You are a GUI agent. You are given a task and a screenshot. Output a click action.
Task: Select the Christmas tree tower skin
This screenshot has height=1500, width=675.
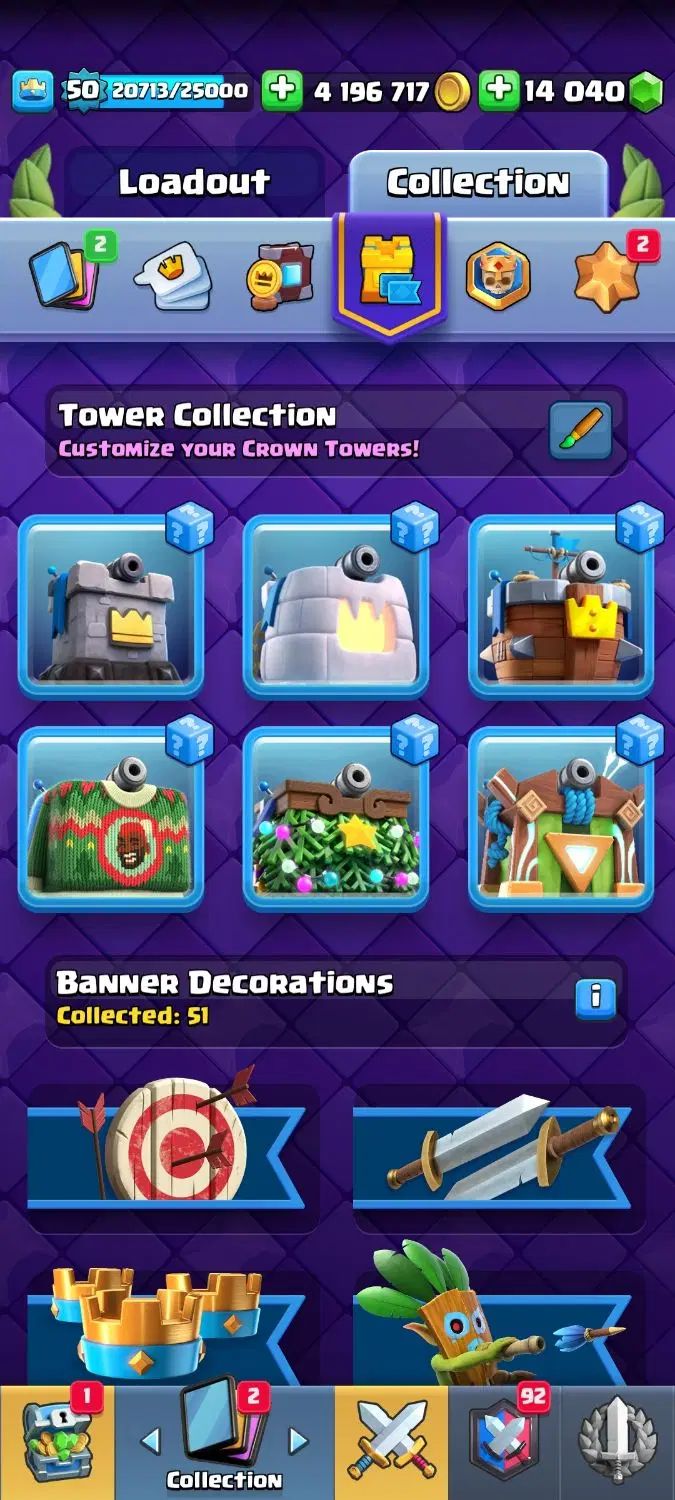[x=336, y=819]
